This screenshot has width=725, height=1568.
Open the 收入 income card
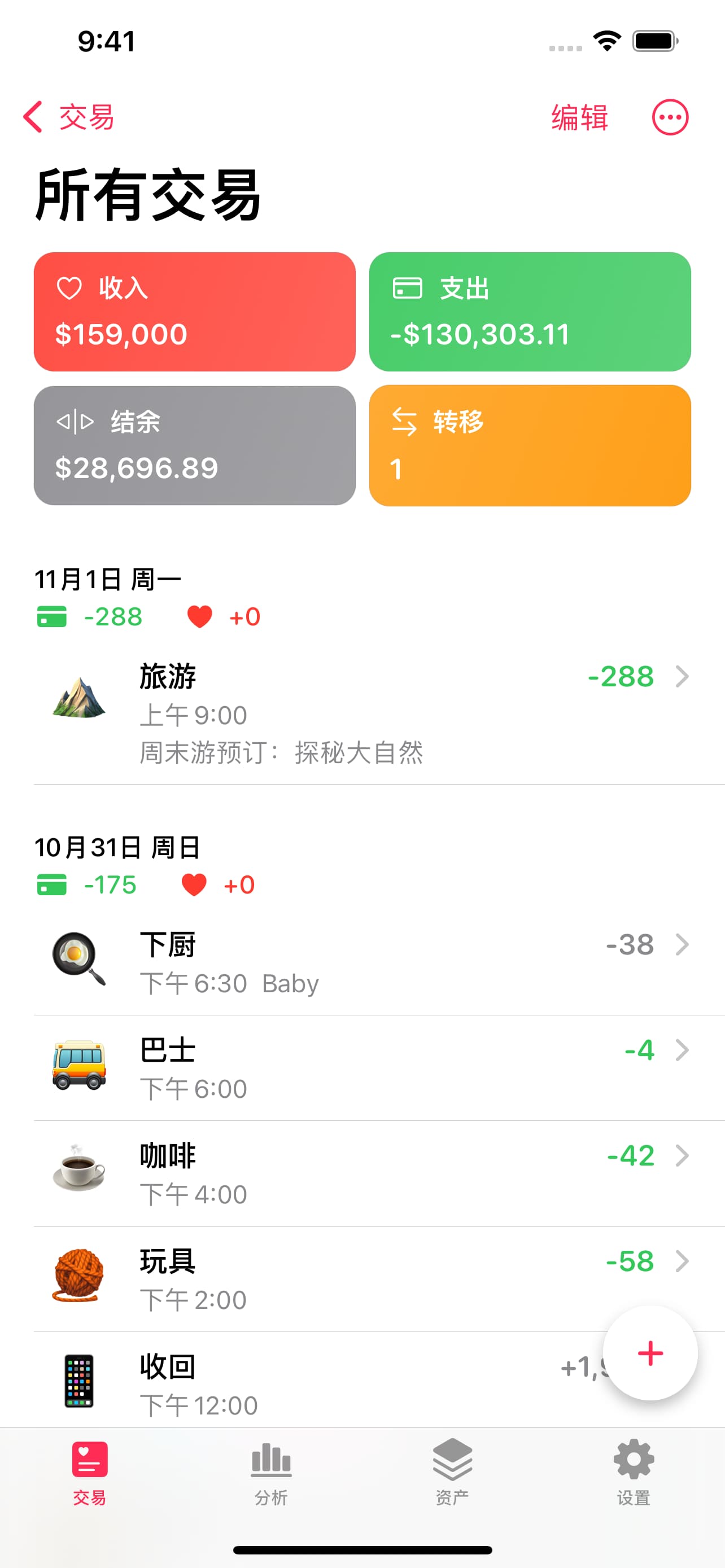(x=194, y=312)
